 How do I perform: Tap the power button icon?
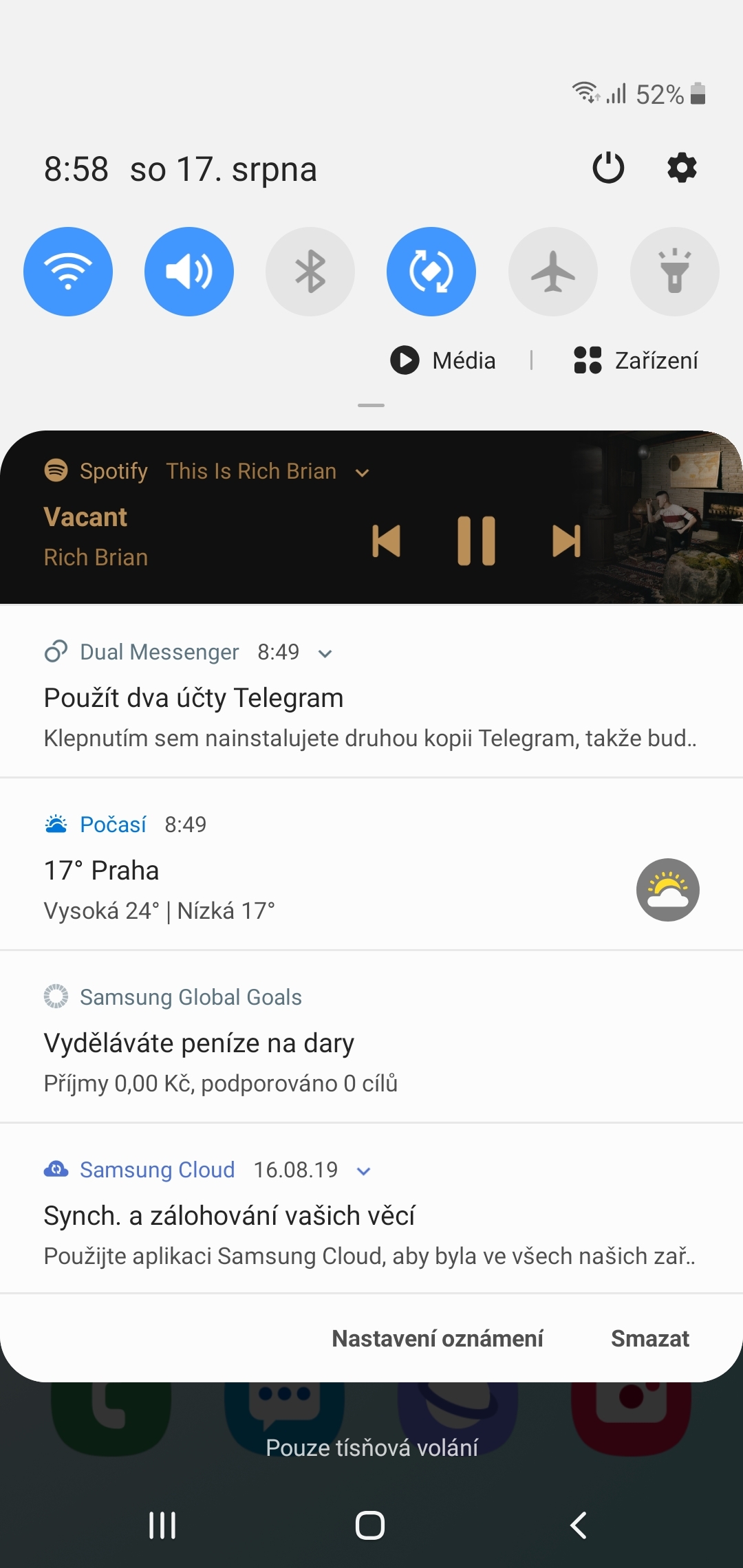coord(608,167)
